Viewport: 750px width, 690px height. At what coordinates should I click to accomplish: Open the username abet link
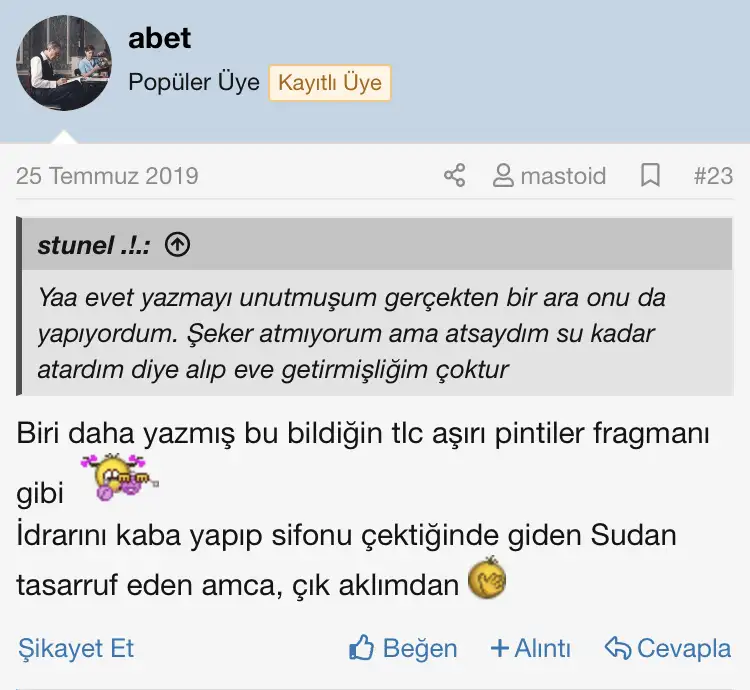click(x=159, y=38)
